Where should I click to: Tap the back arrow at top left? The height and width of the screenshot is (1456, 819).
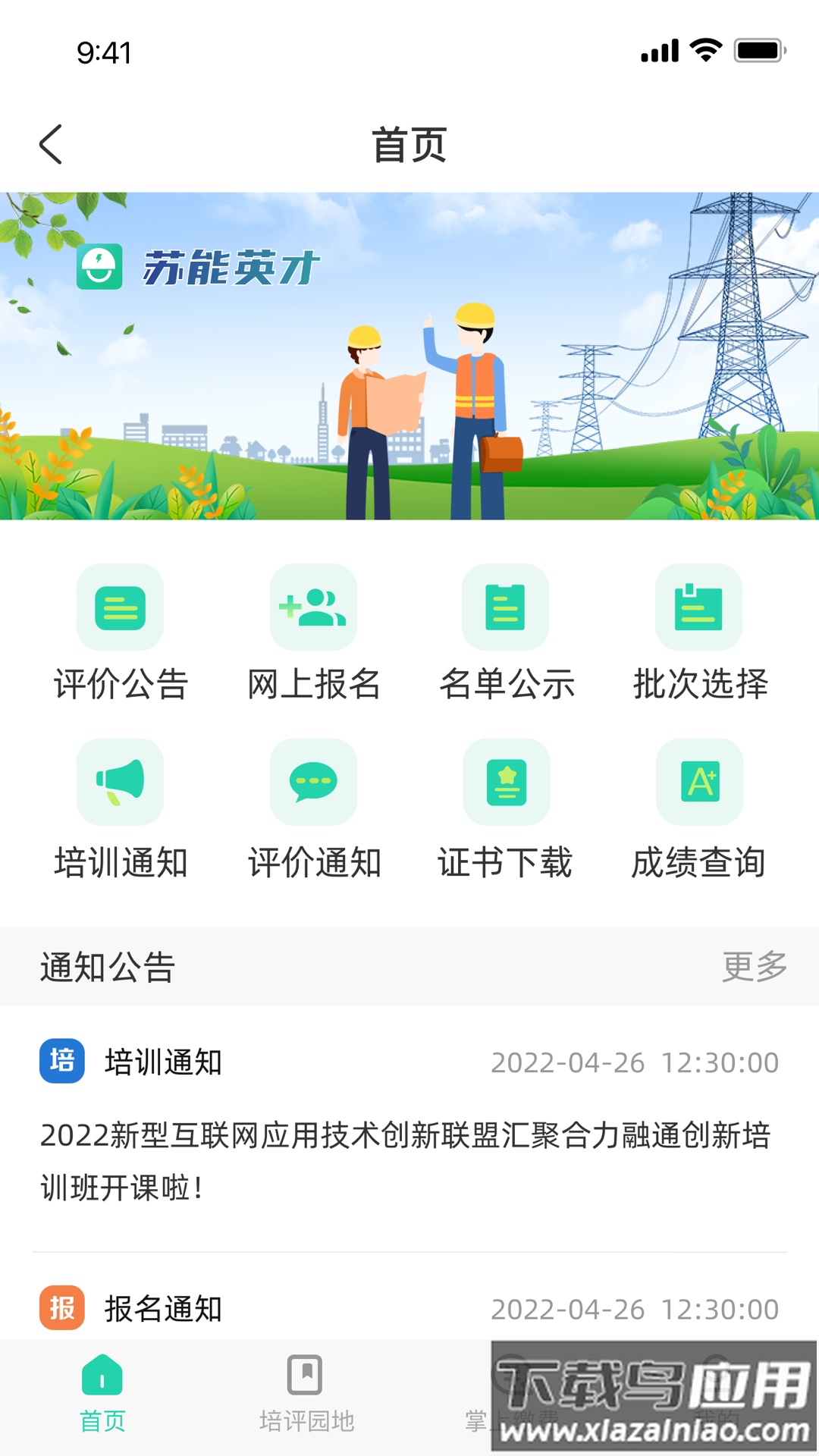click(x=51, y=146)
